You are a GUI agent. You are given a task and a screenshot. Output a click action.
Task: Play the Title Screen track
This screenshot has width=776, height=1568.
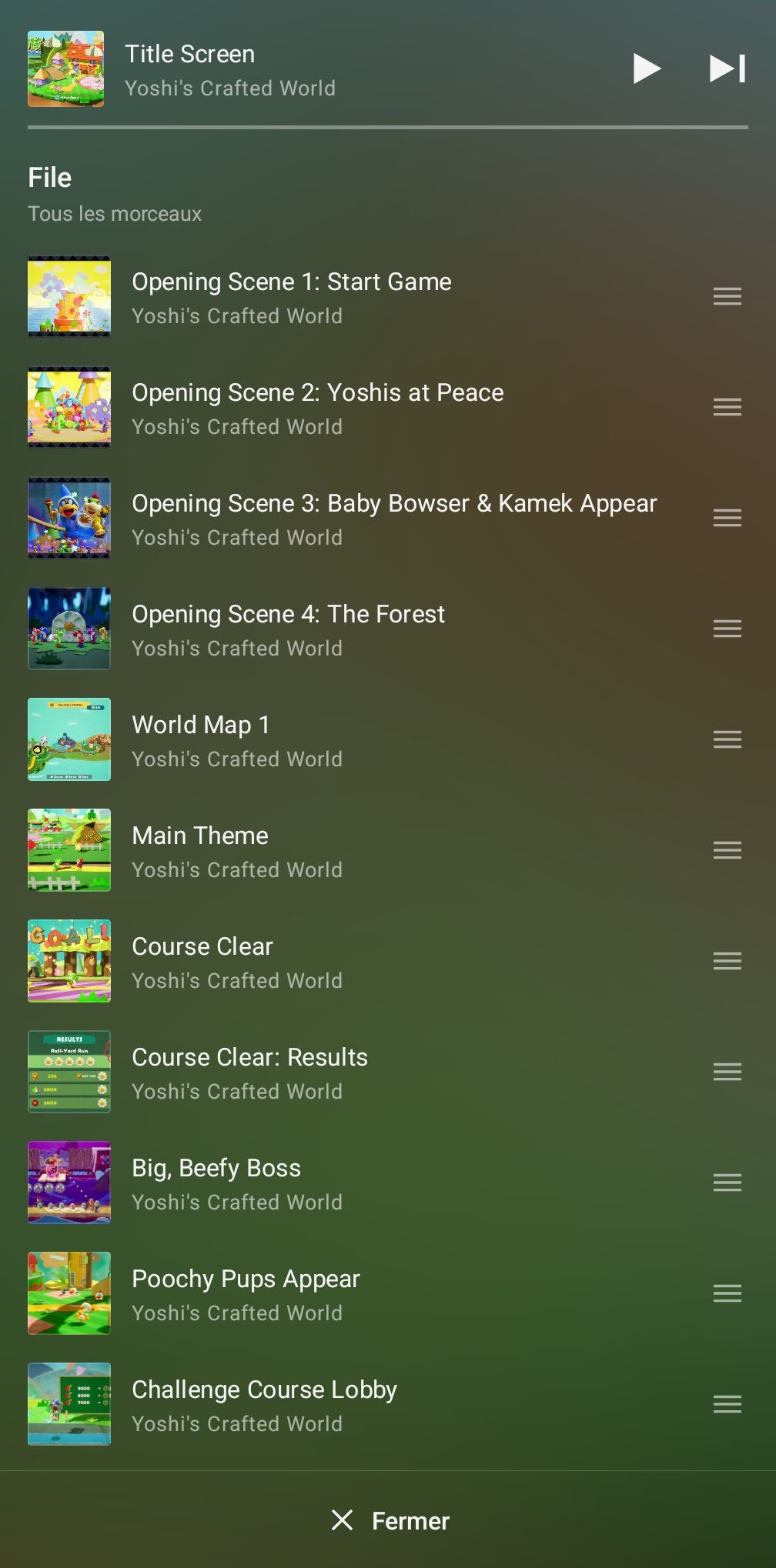click(646, 68)
